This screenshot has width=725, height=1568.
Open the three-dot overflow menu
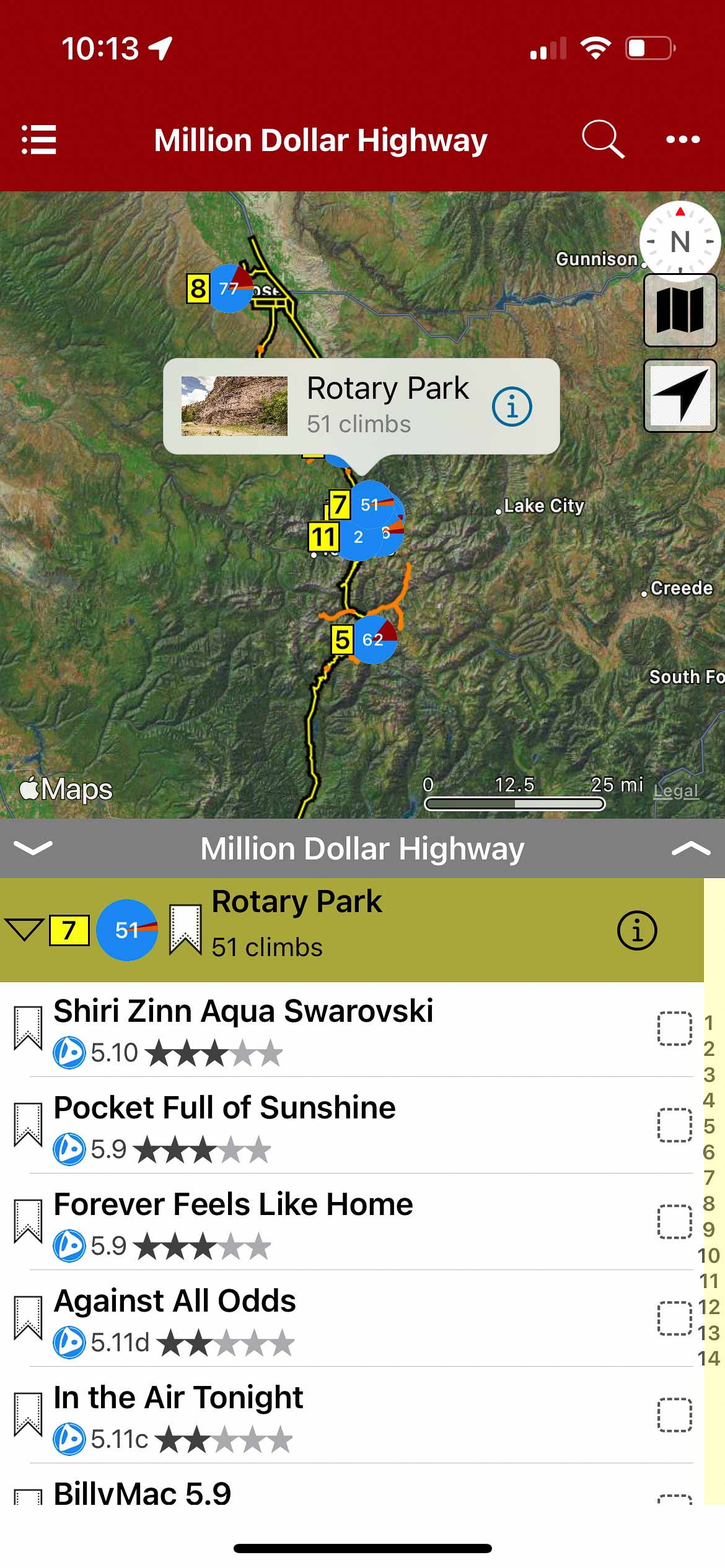pyautogui.click(x=682, y=140)
